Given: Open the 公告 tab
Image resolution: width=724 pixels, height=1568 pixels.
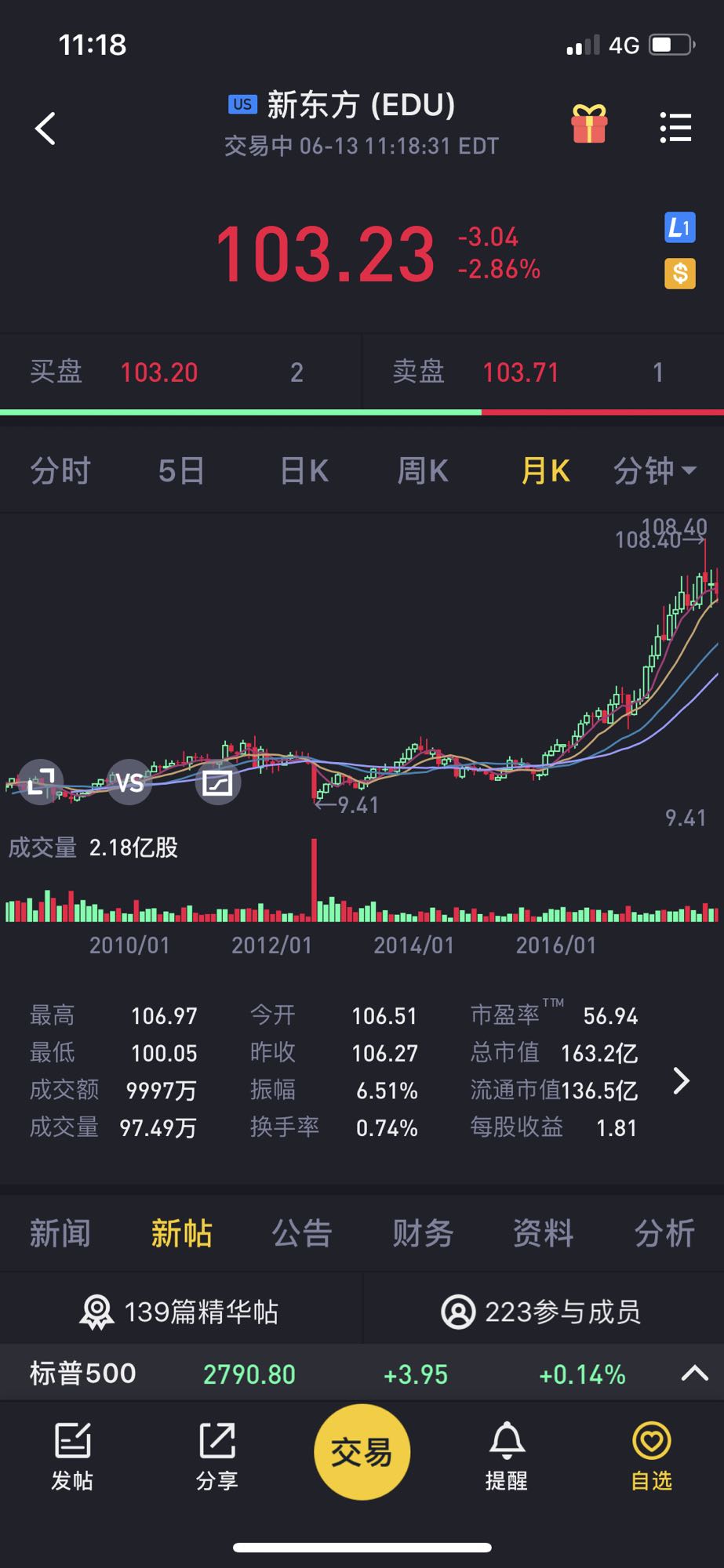Looking at the screenshot, I should 302,1233.
